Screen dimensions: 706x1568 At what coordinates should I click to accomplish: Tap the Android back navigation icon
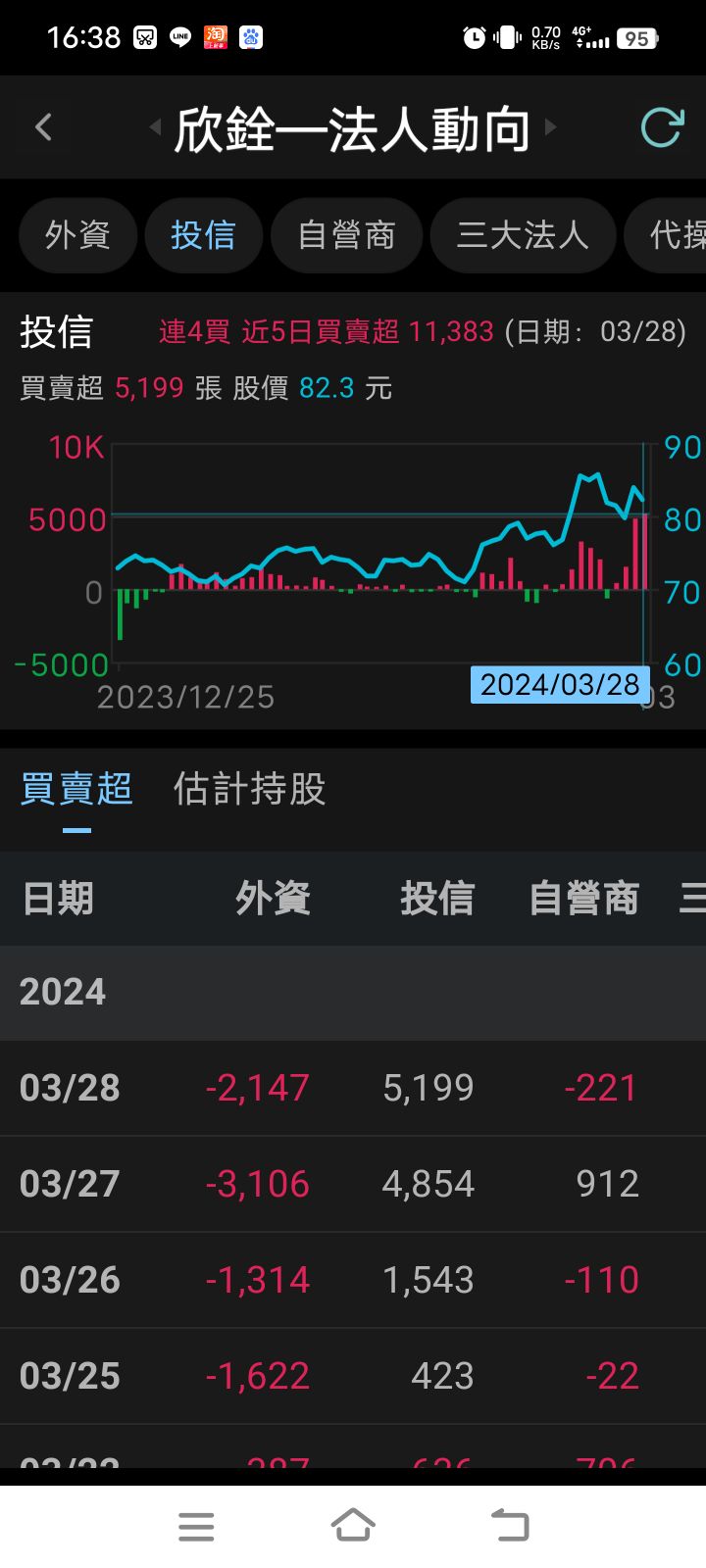coord(509,1525)
